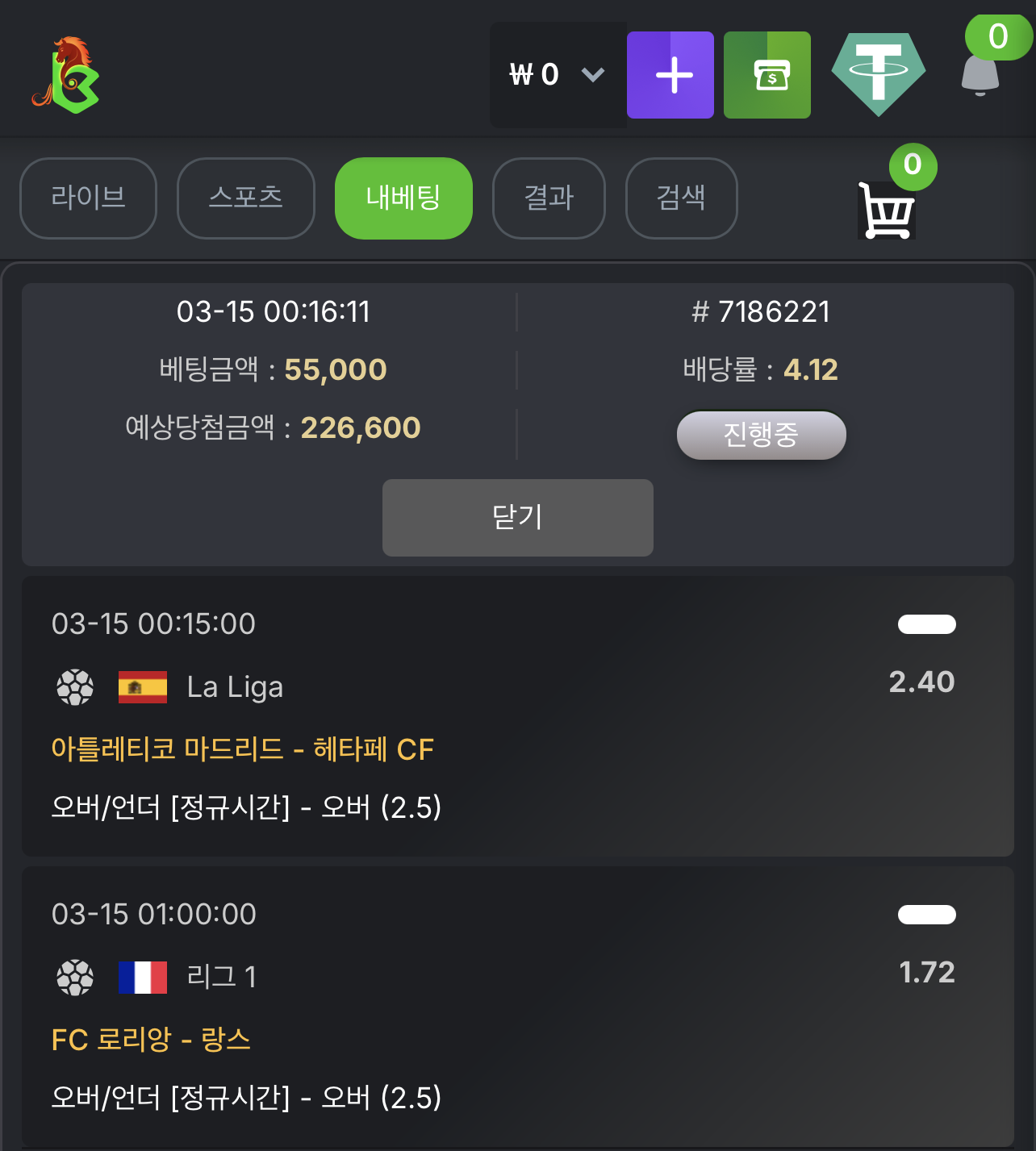Viewport: 1036px width, 1151px height.
Task: Open the 아틀레티코 마드리드 - 헤타페 CF match
Action: (241, 749)
